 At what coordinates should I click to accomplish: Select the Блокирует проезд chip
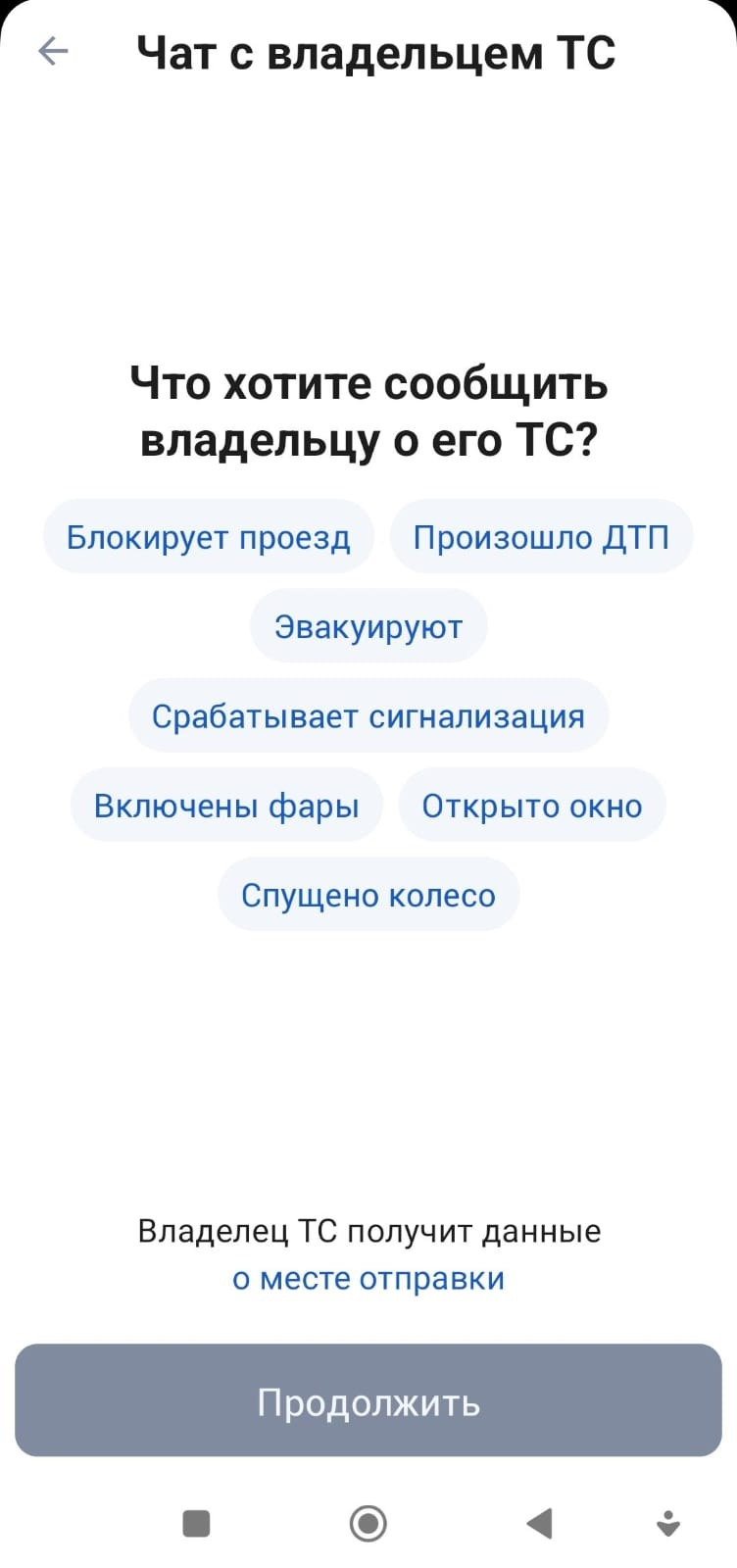[208, 537]
